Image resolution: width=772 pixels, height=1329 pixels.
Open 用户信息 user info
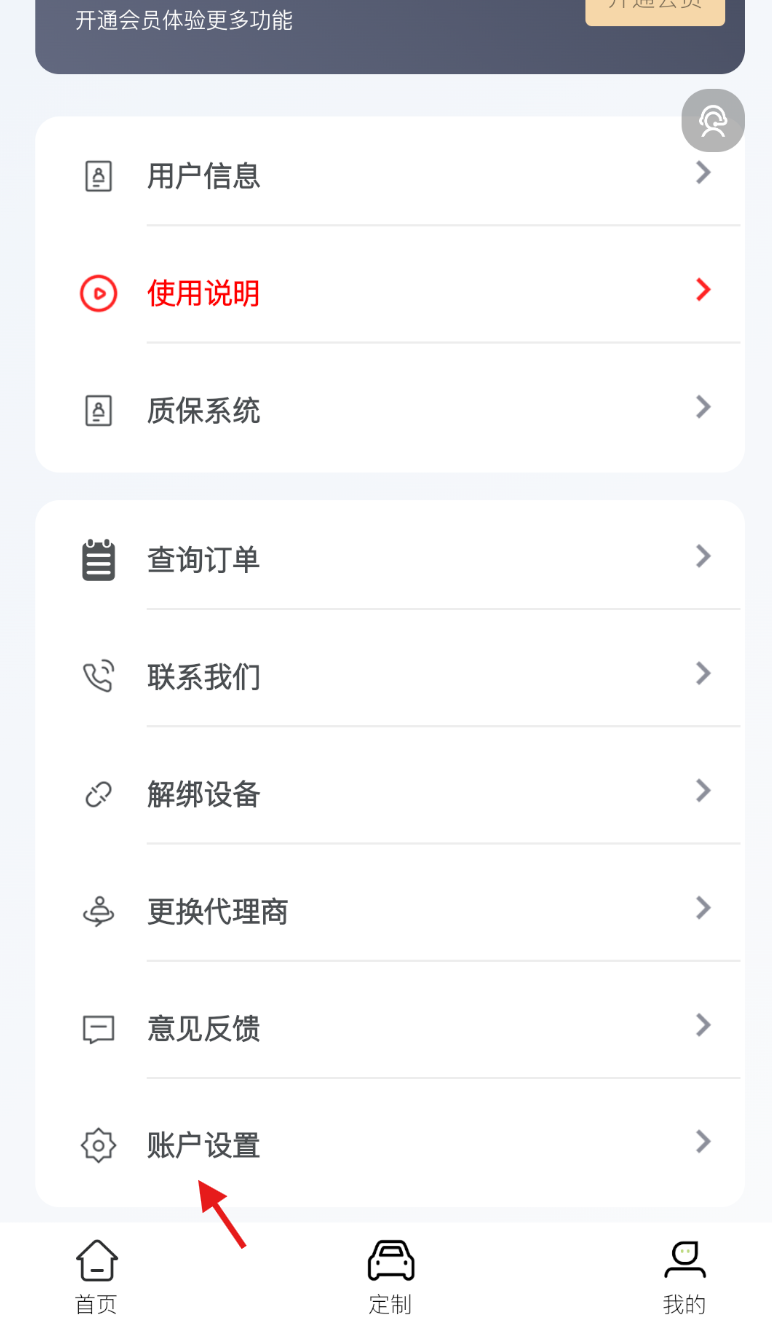tap(390, 176)
